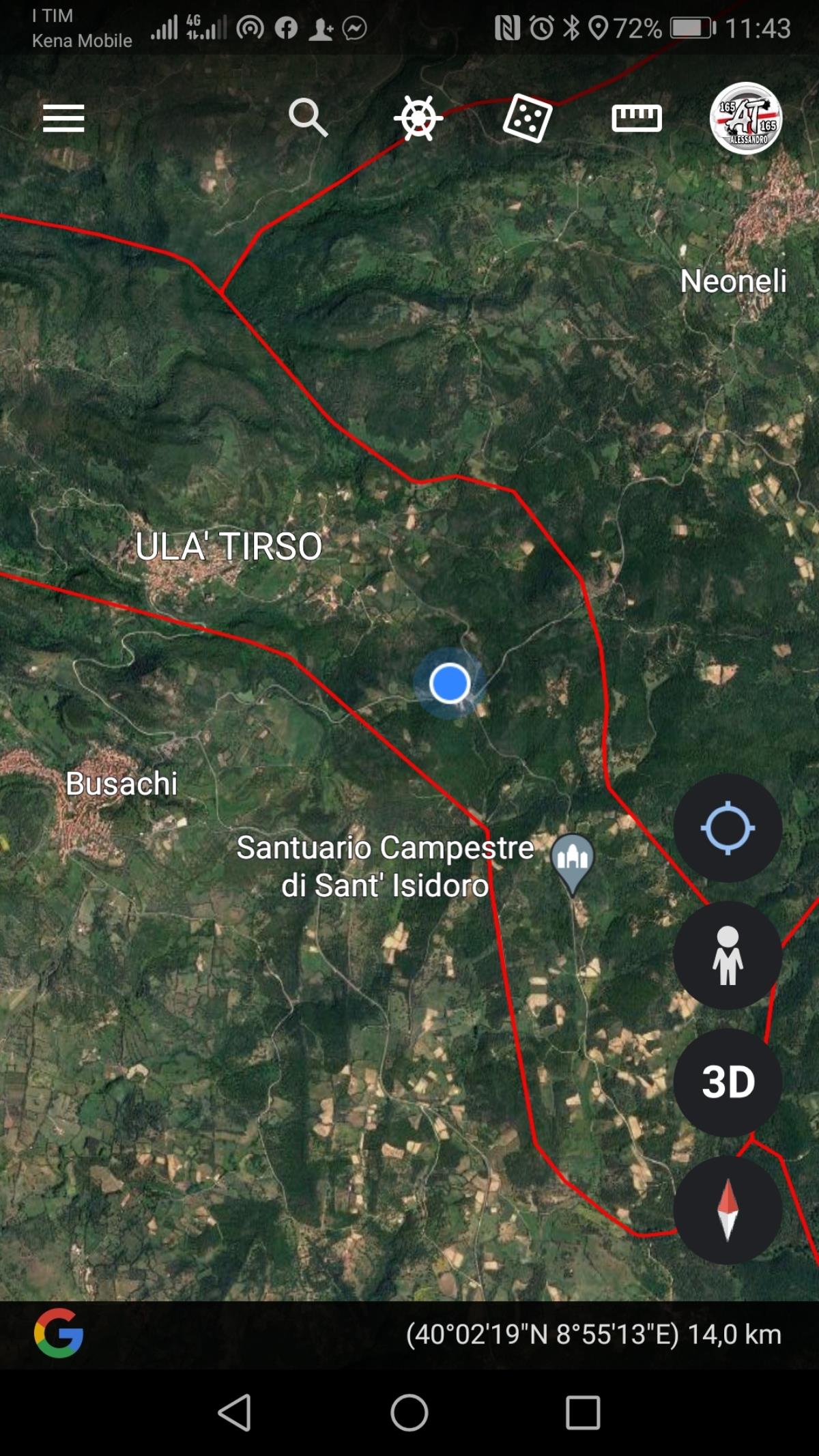The height and width of the screenshot is (1456, 819).
Task: Go back using the system back button
Action: tap(234, 1412)
